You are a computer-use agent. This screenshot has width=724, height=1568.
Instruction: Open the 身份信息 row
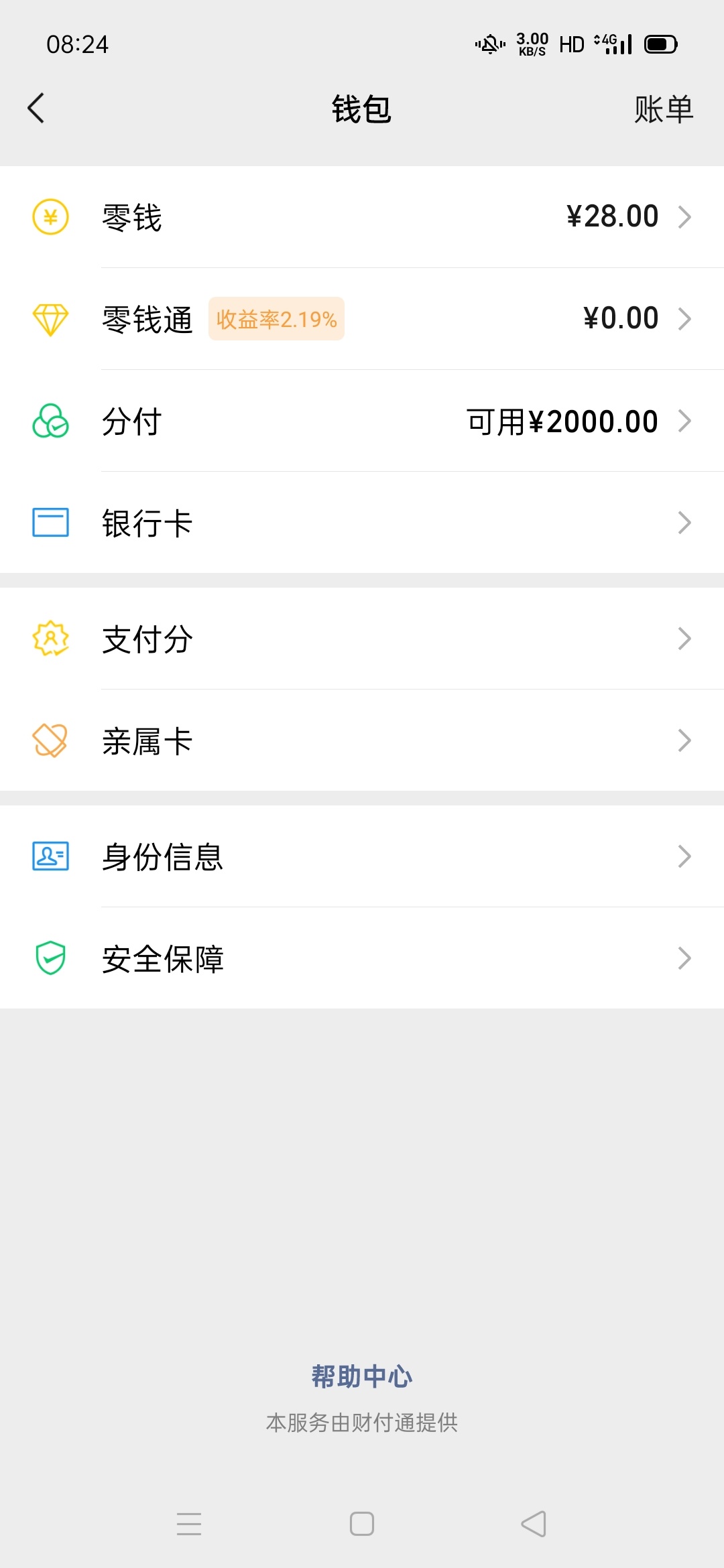362,856
